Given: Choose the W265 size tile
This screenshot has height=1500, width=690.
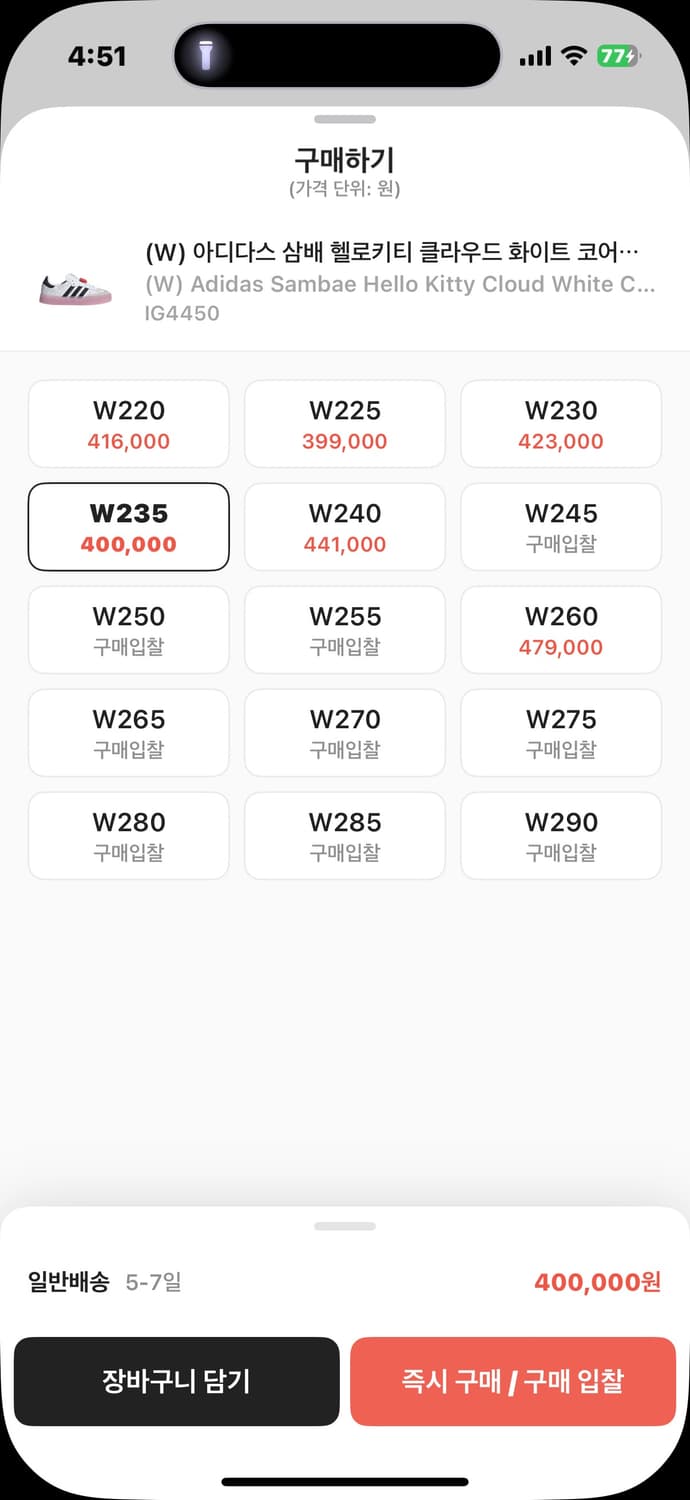Looking at the screenshot, I should coord(129,733).
